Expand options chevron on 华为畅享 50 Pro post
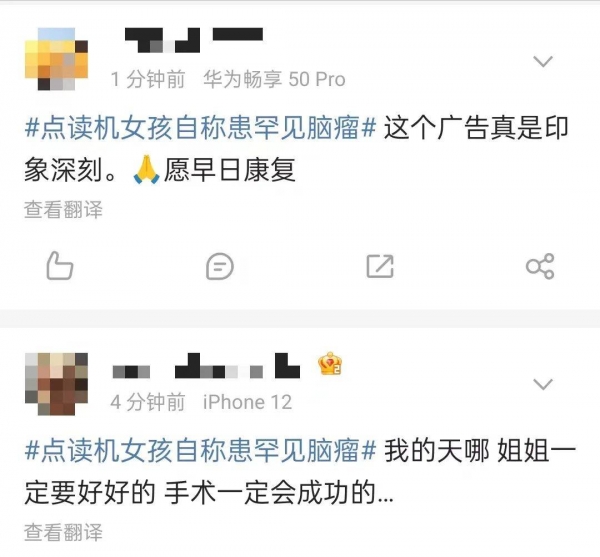The image size is (600, 557). (x=543, y=62)
